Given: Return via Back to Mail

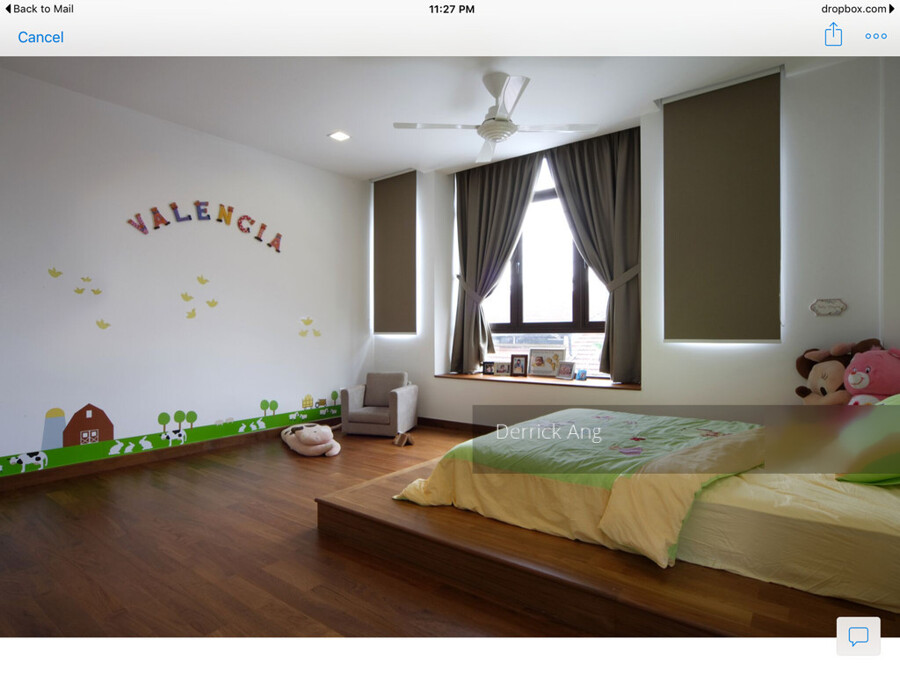Looking at the screenshot, I should click(x=40, y=9).
